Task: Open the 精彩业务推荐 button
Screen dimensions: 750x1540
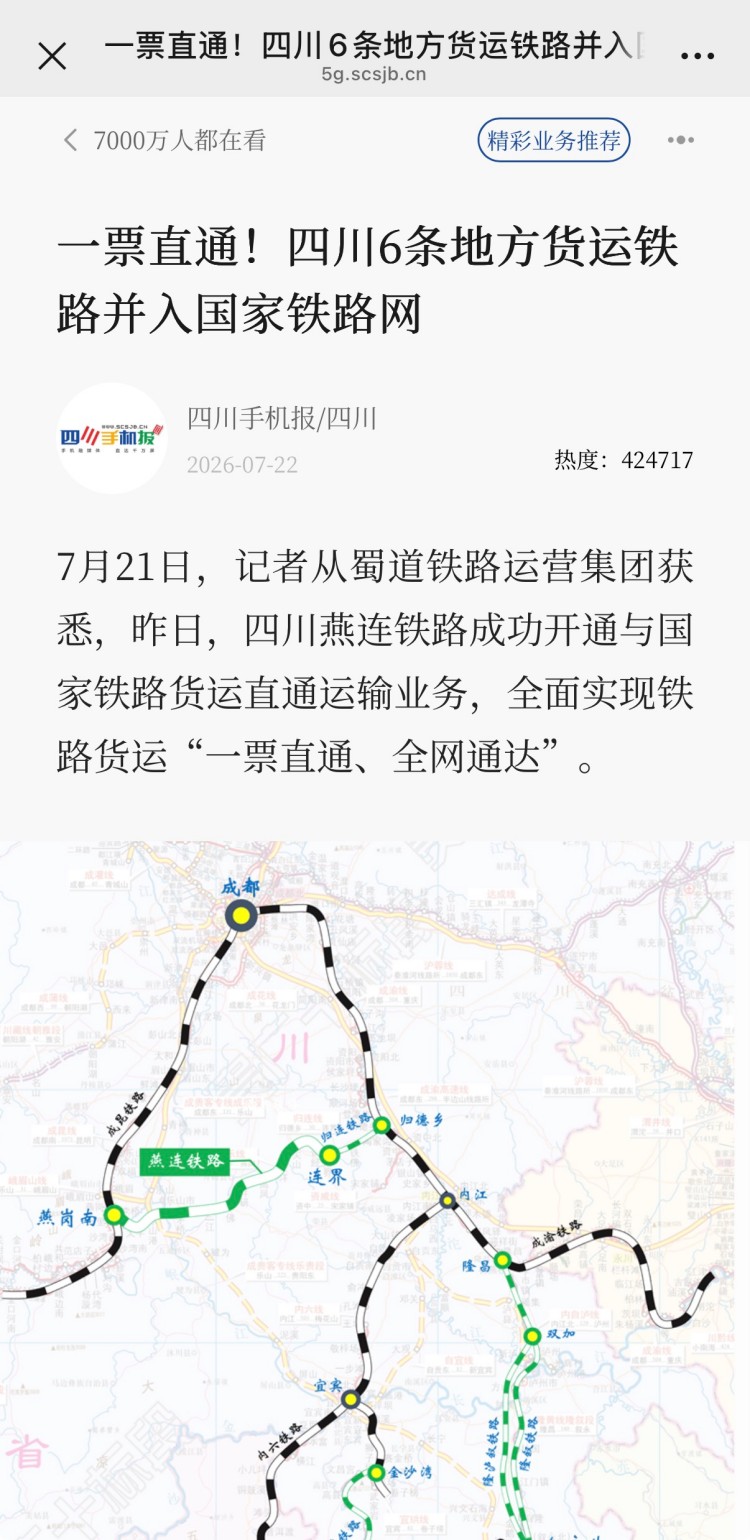Action: pyautogui.click(x=554, y=140)
